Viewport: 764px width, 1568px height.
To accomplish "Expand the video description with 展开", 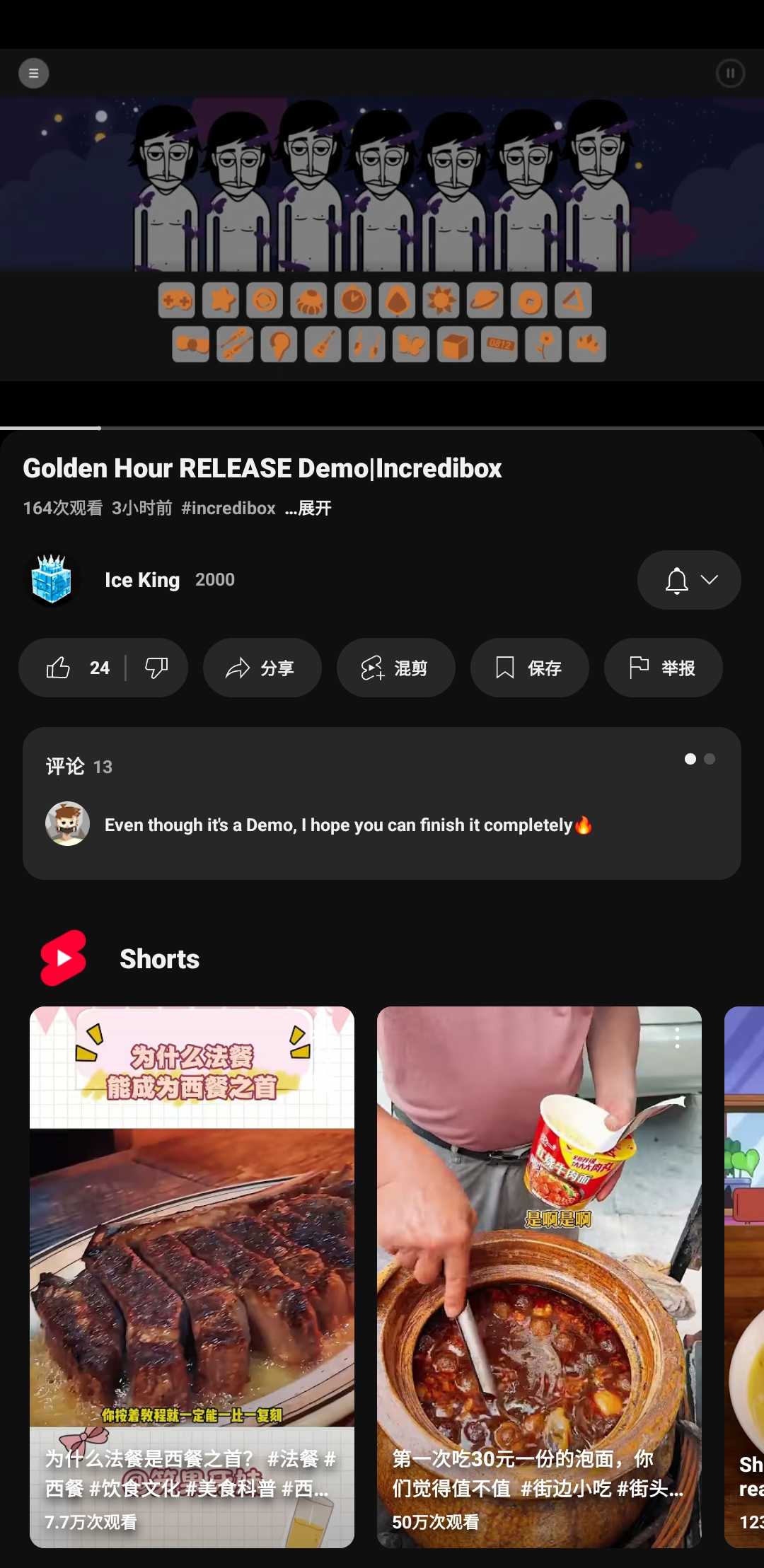I will 308,509.
